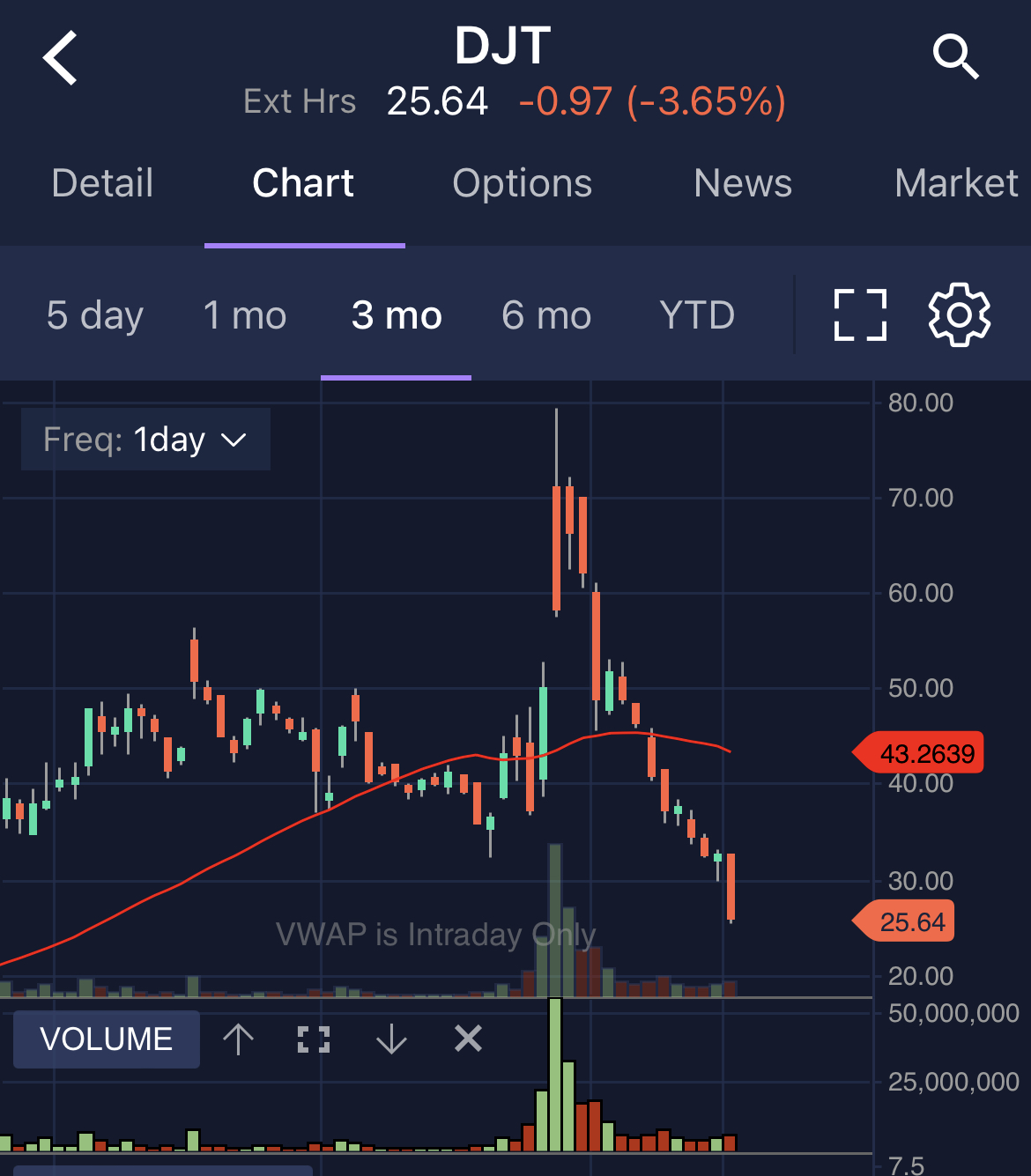Switch to the Detail tab
This screenshot has width=1031, height=1176.
coord(102,183)
